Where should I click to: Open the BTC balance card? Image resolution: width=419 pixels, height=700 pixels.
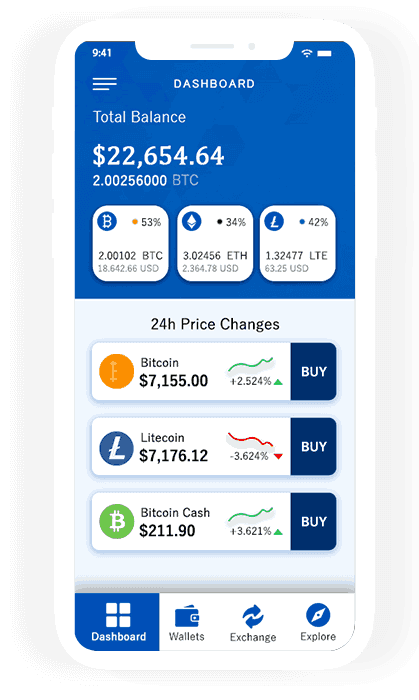click(x=130, y=243)
